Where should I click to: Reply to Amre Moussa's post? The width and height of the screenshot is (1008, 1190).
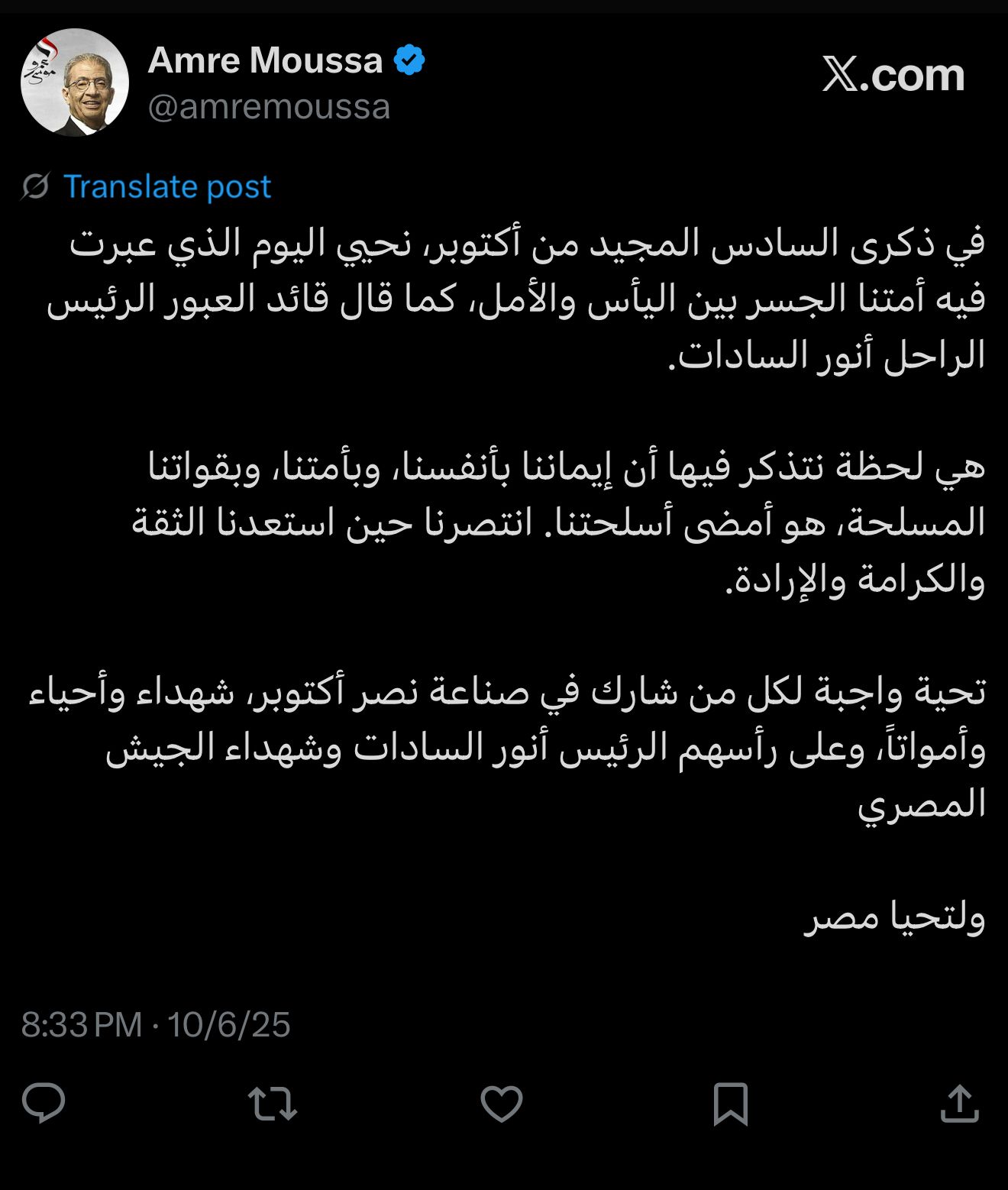click(x=44, y=1104)
